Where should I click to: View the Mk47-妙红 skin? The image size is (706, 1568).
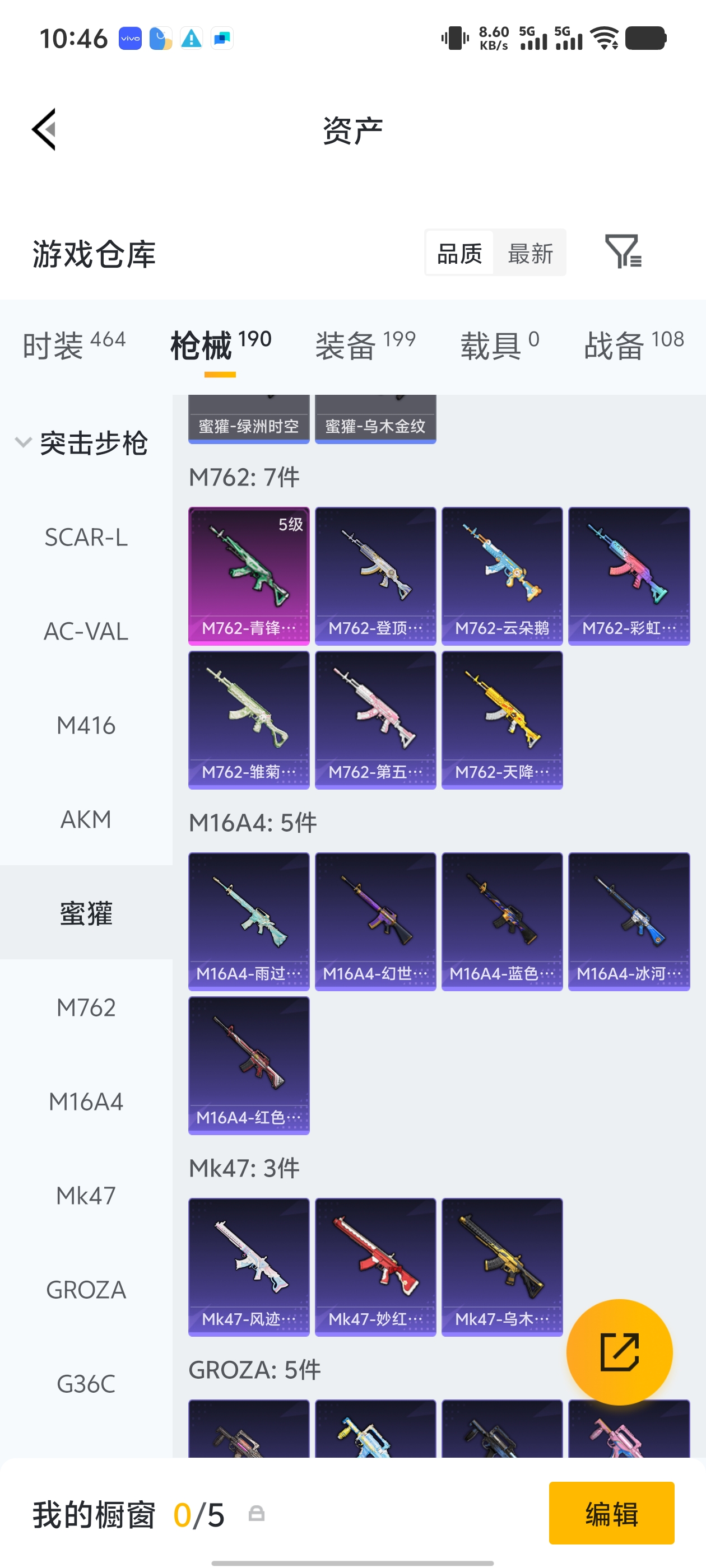pos(375,1267)
